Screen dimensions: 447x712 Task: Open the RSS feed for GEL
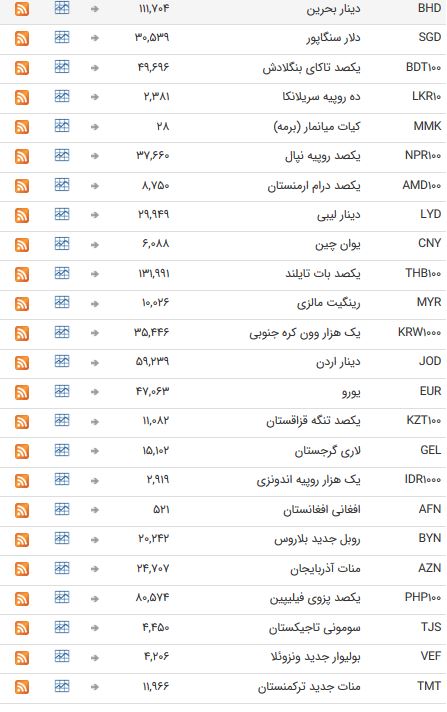click(x=22, y=451)
